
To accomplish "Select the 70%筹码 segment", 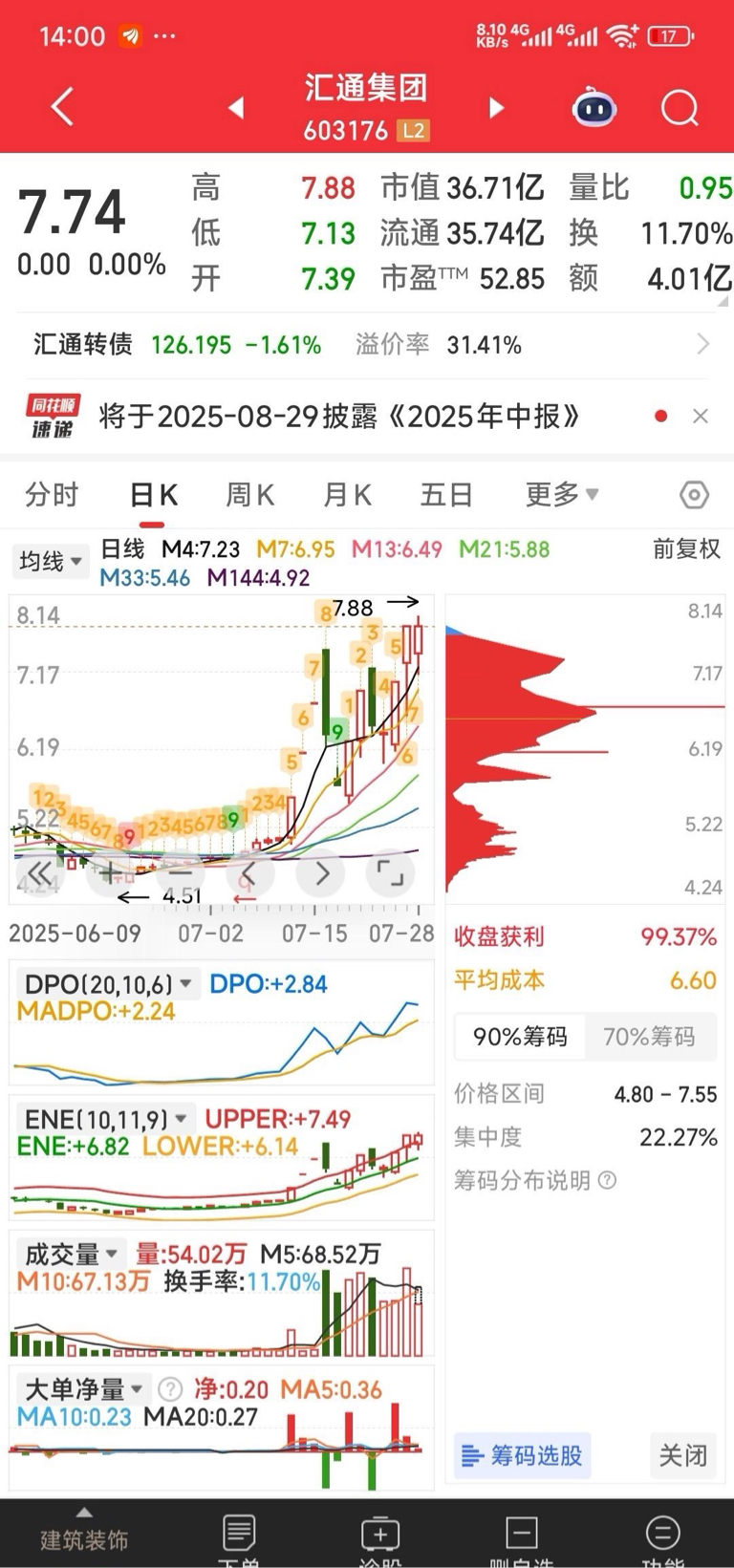I will tap(650, 1037).
